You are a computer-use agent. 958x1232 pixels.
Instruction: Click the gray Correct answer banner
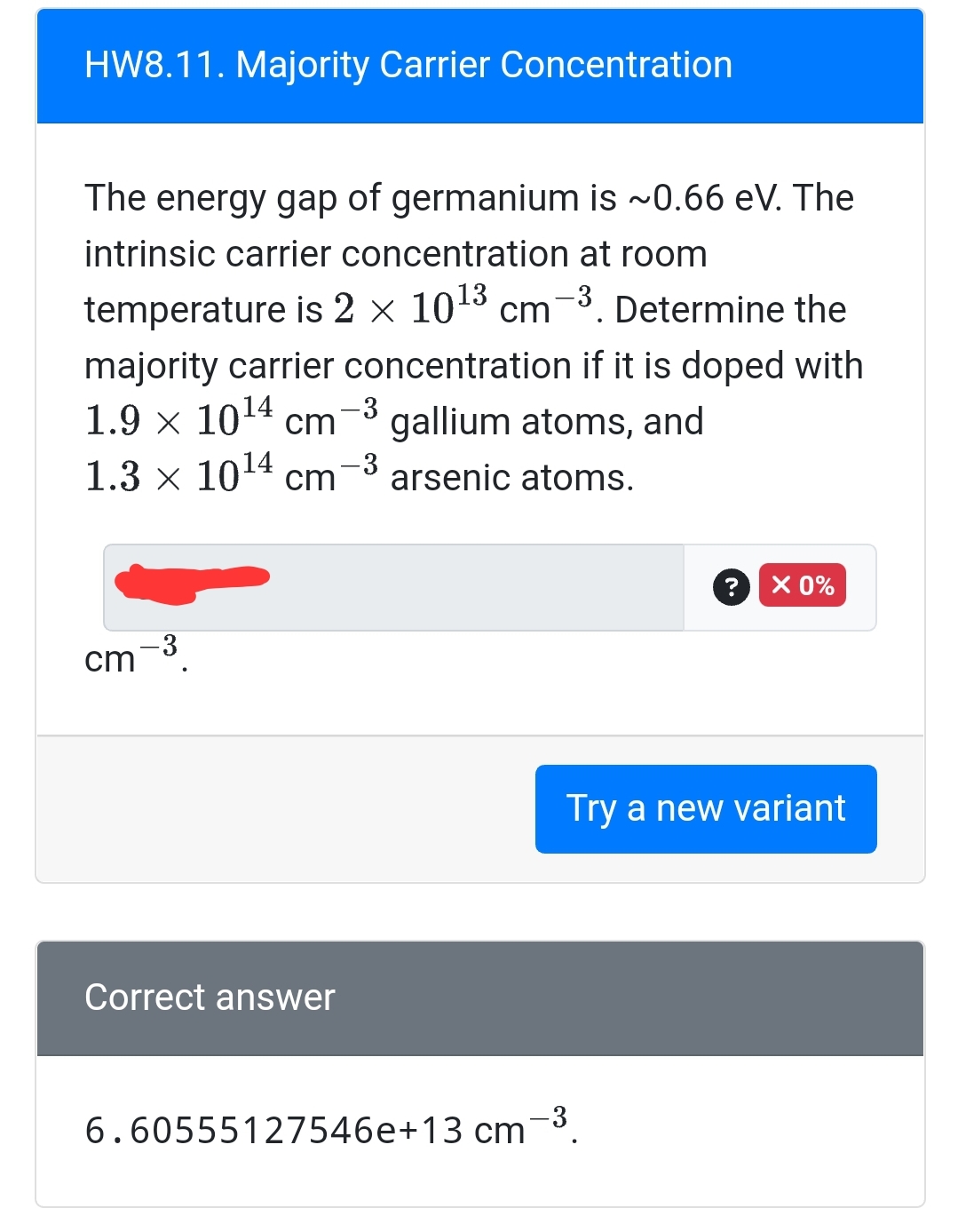tap(479, 998)
